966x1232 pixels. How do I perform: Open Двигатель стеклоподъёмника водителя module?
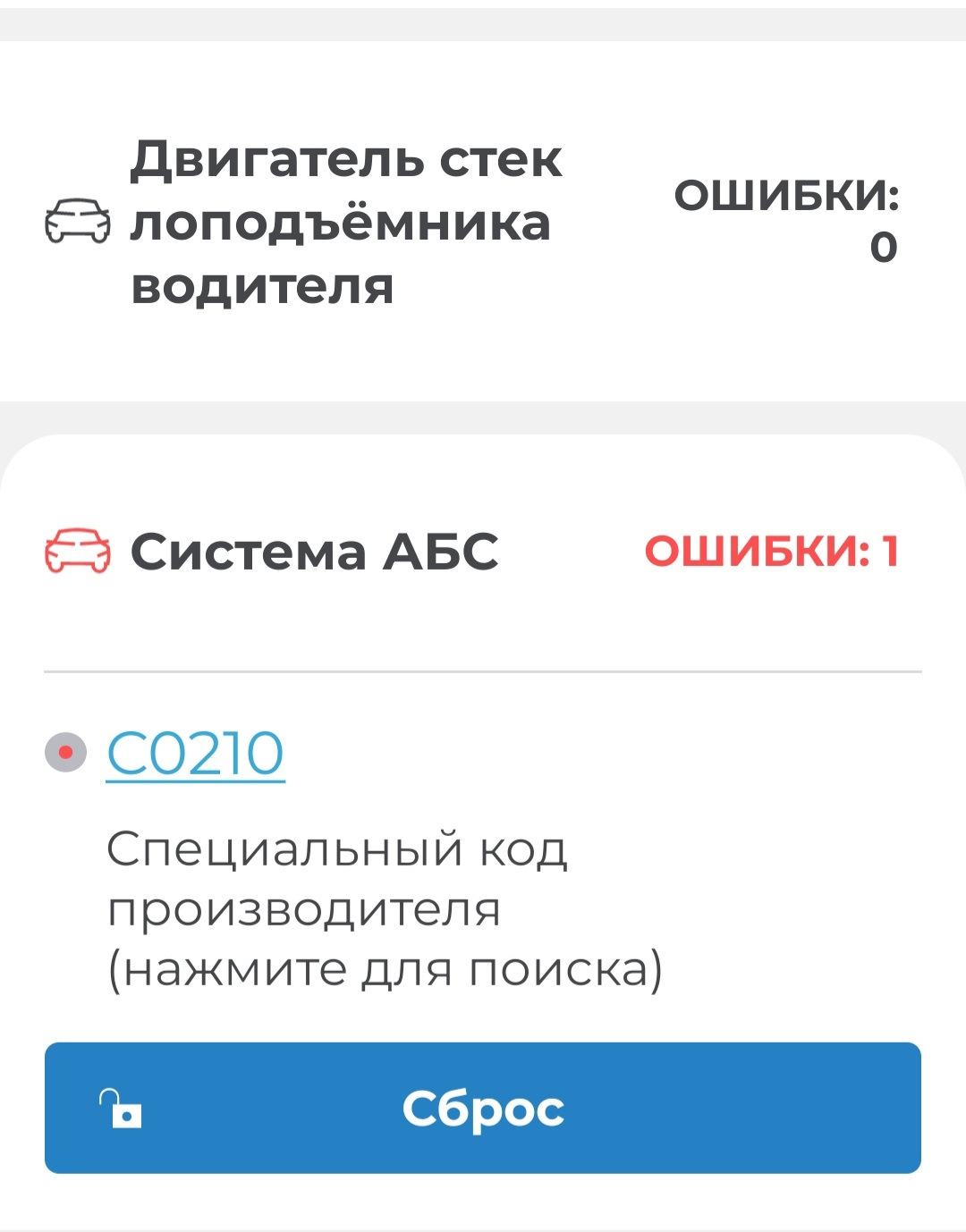[x=347, y=222]
